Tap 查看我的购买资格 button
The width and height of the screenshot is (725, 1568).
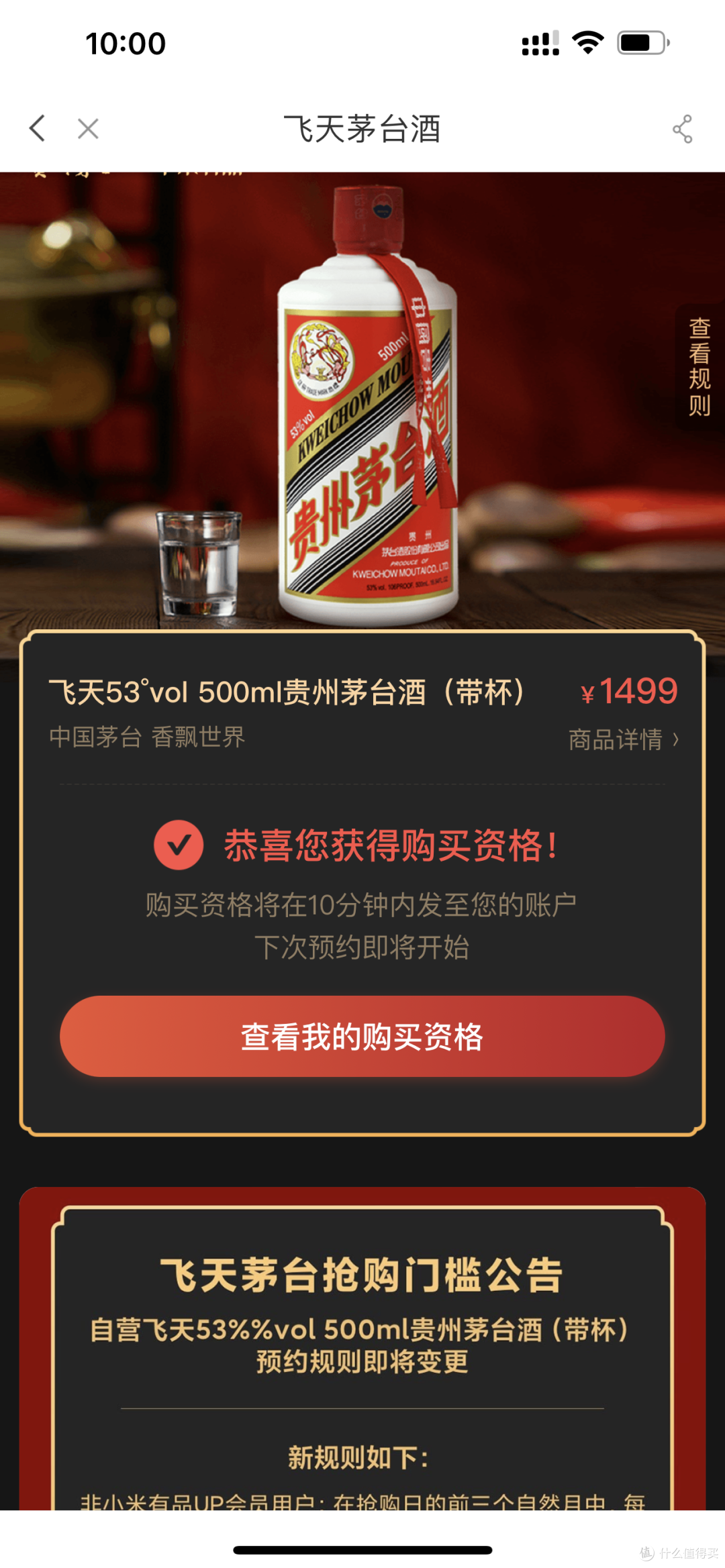pos(362,1036)
